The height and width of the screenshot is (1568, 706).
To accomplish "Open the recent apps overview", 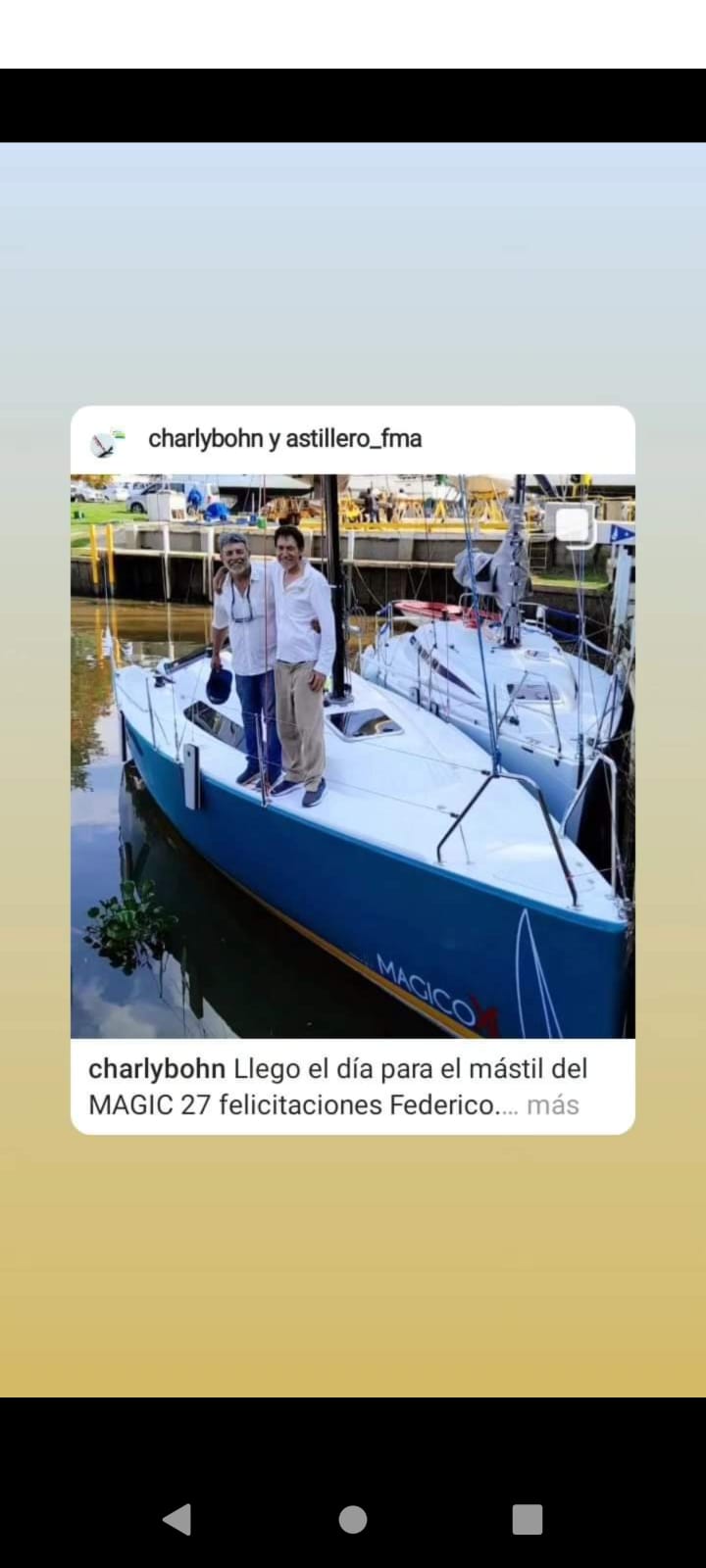I will [528, 1519].
